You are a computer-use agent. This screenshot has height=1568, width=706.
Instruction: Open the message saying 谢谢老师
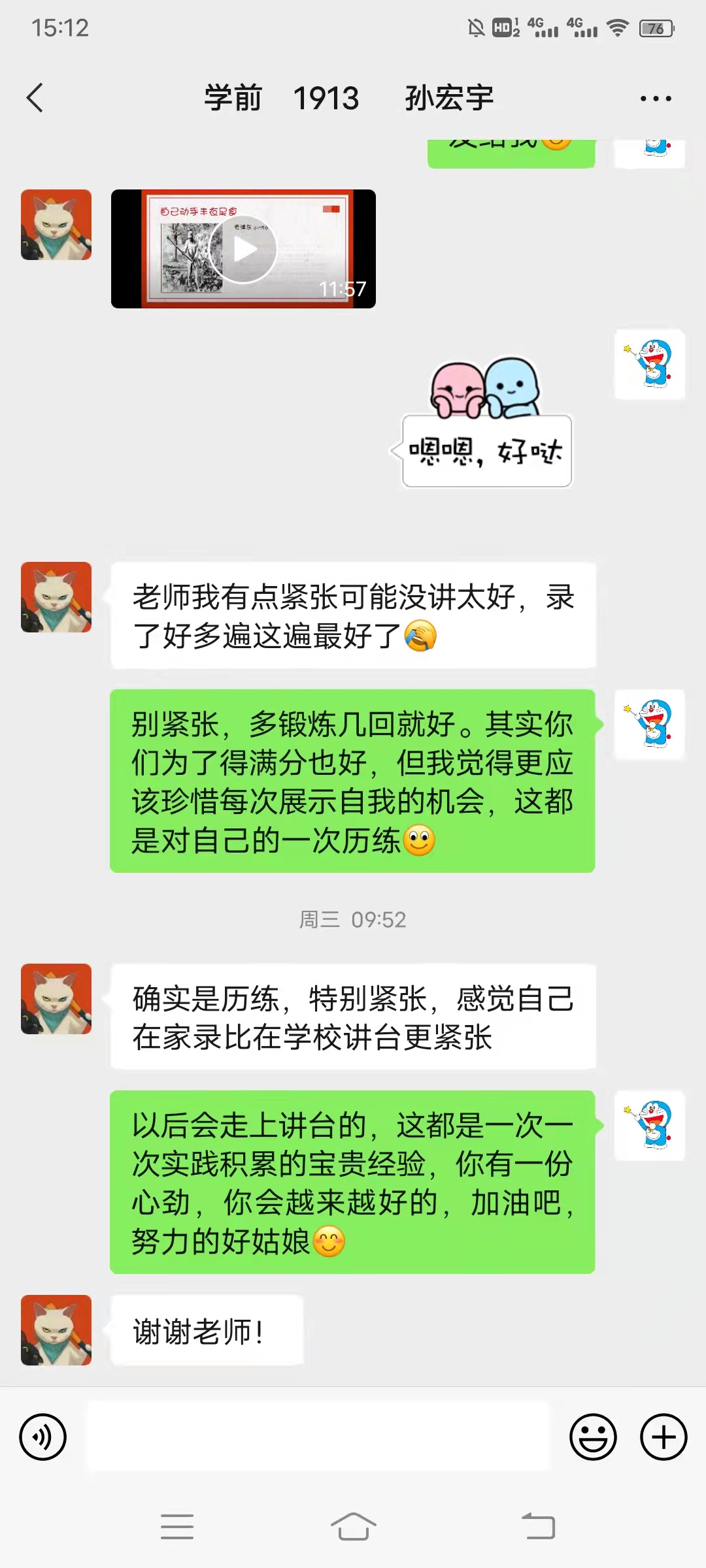(207, 1331)
